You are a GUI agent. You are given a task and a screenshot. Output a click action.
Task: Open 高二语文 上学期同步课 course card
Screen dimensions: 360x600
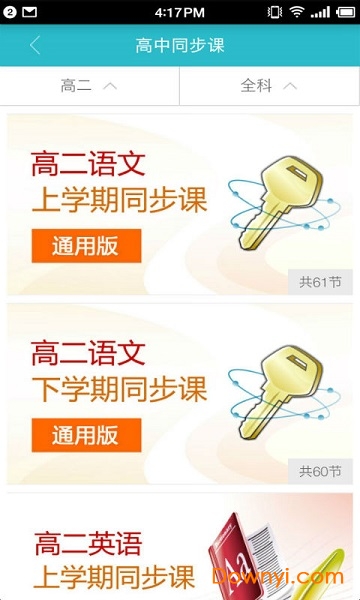(180, 204)
